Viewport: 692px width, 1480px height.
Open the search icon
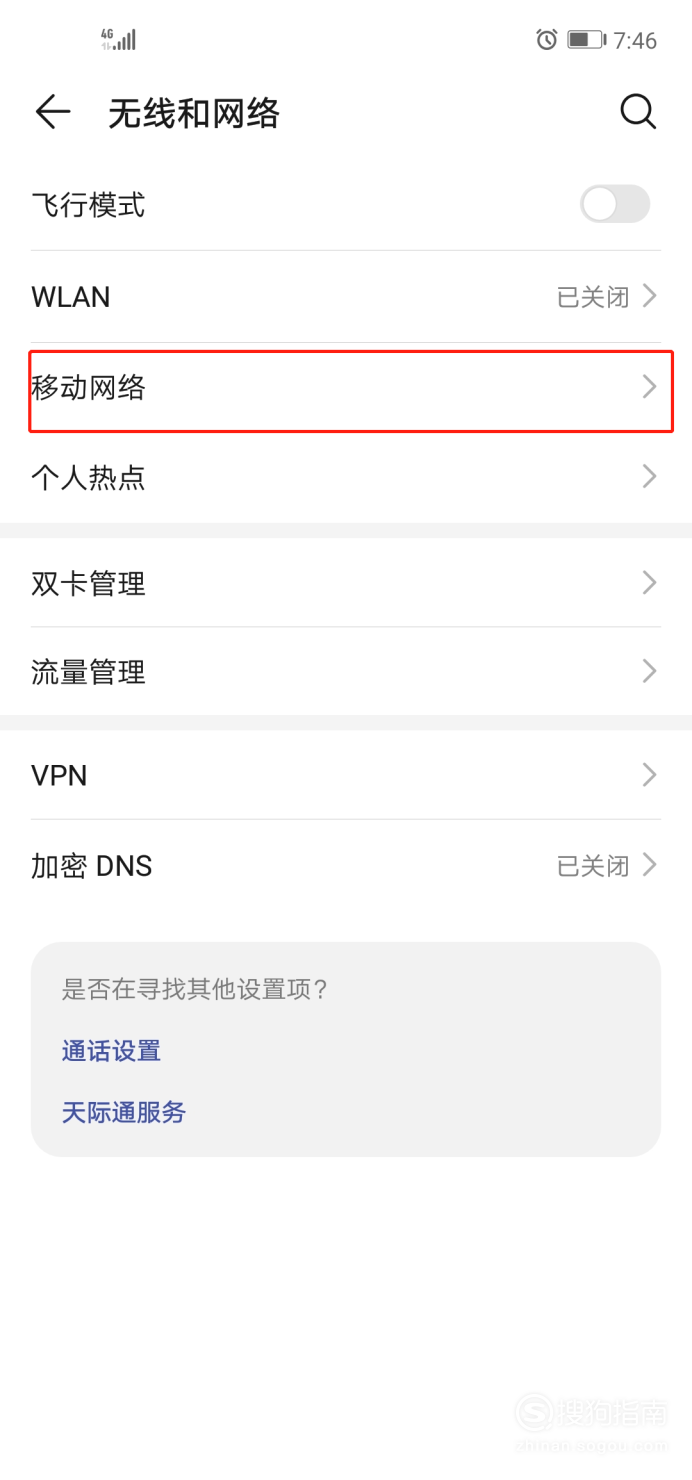[637, 112]
